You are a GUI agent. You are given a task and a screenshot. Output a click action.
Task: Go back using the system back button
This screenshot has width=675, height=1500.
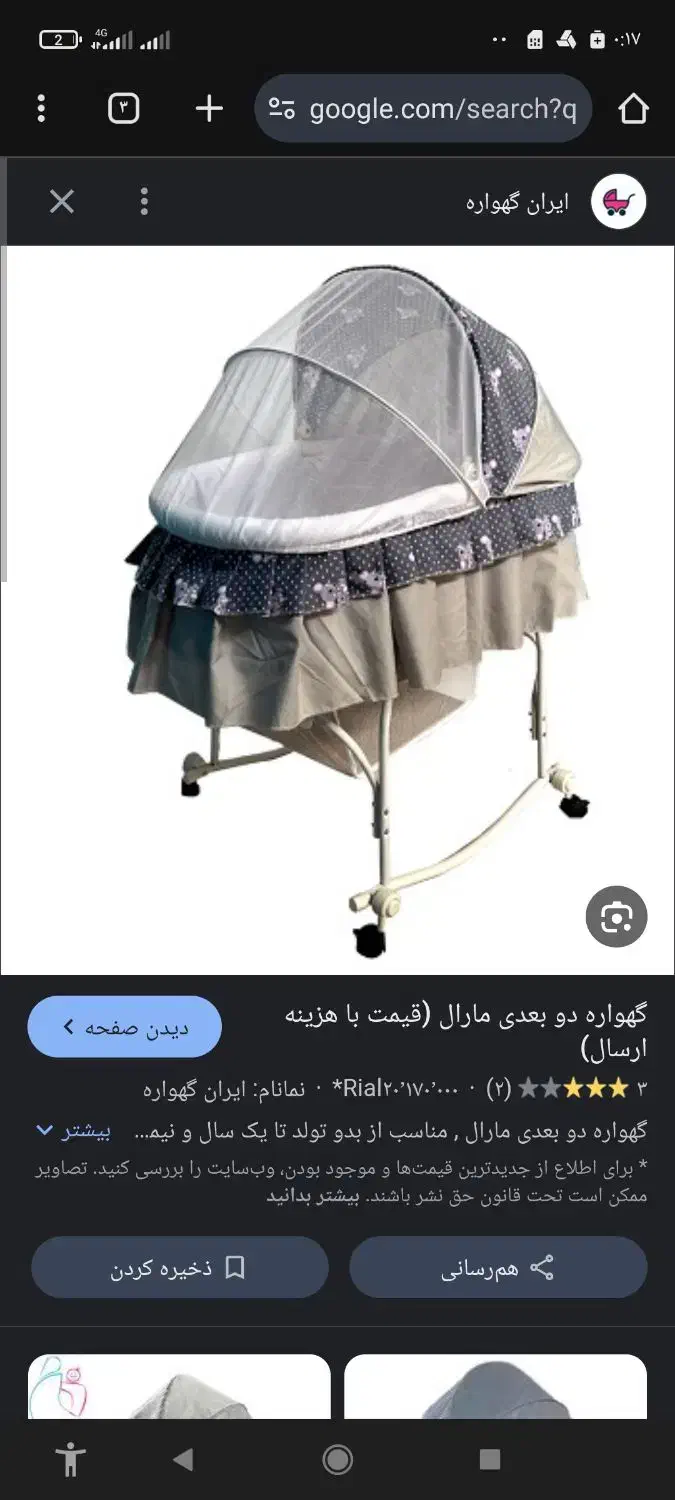click(x=182, y=1460)
